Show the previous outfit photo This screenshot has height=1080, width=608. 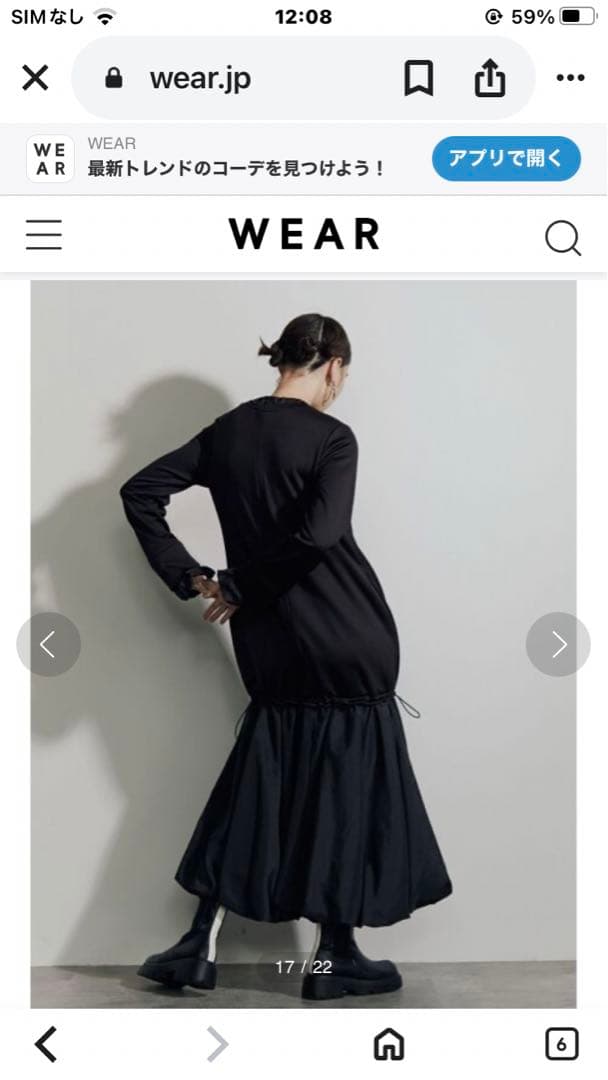48,644
